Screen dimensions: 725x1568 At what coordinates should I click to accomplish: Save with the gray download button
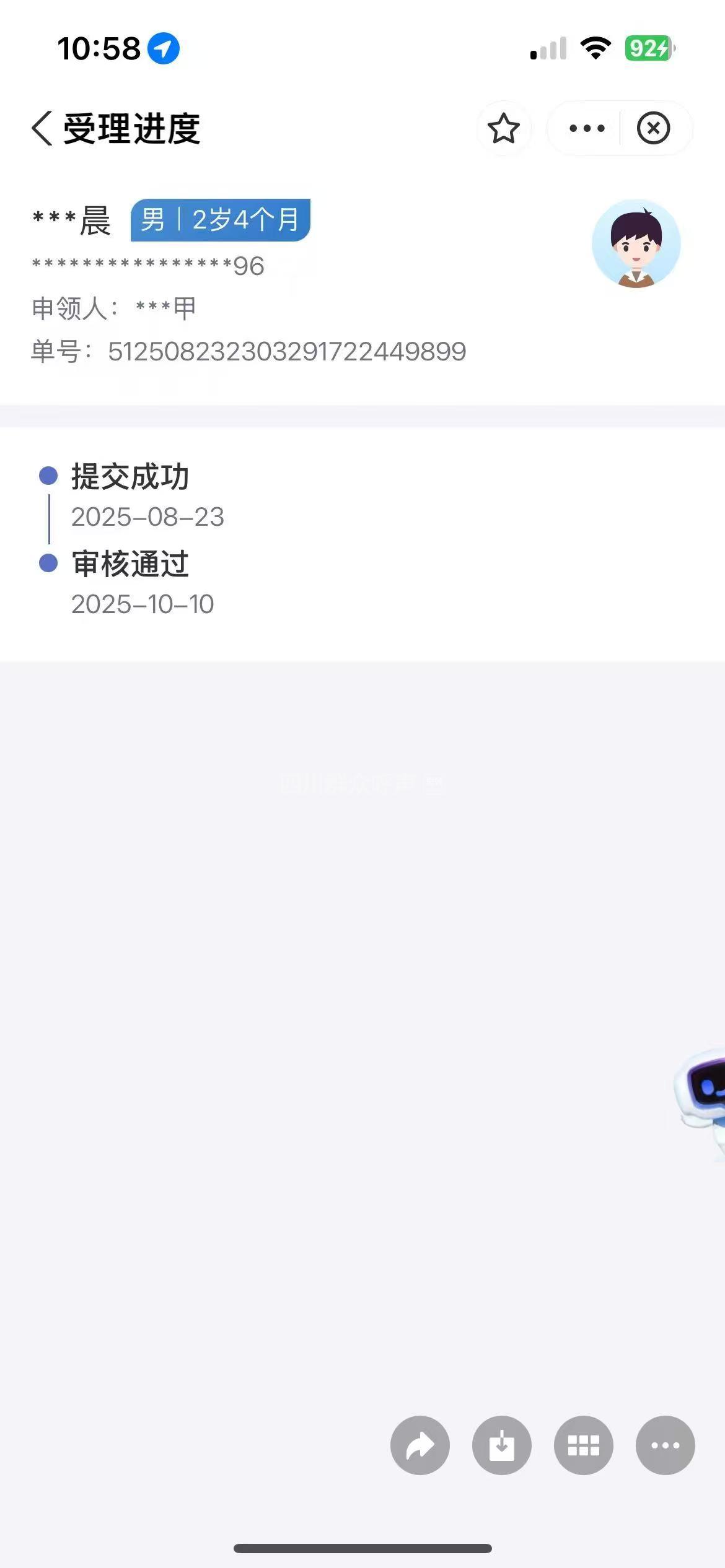502,1446
